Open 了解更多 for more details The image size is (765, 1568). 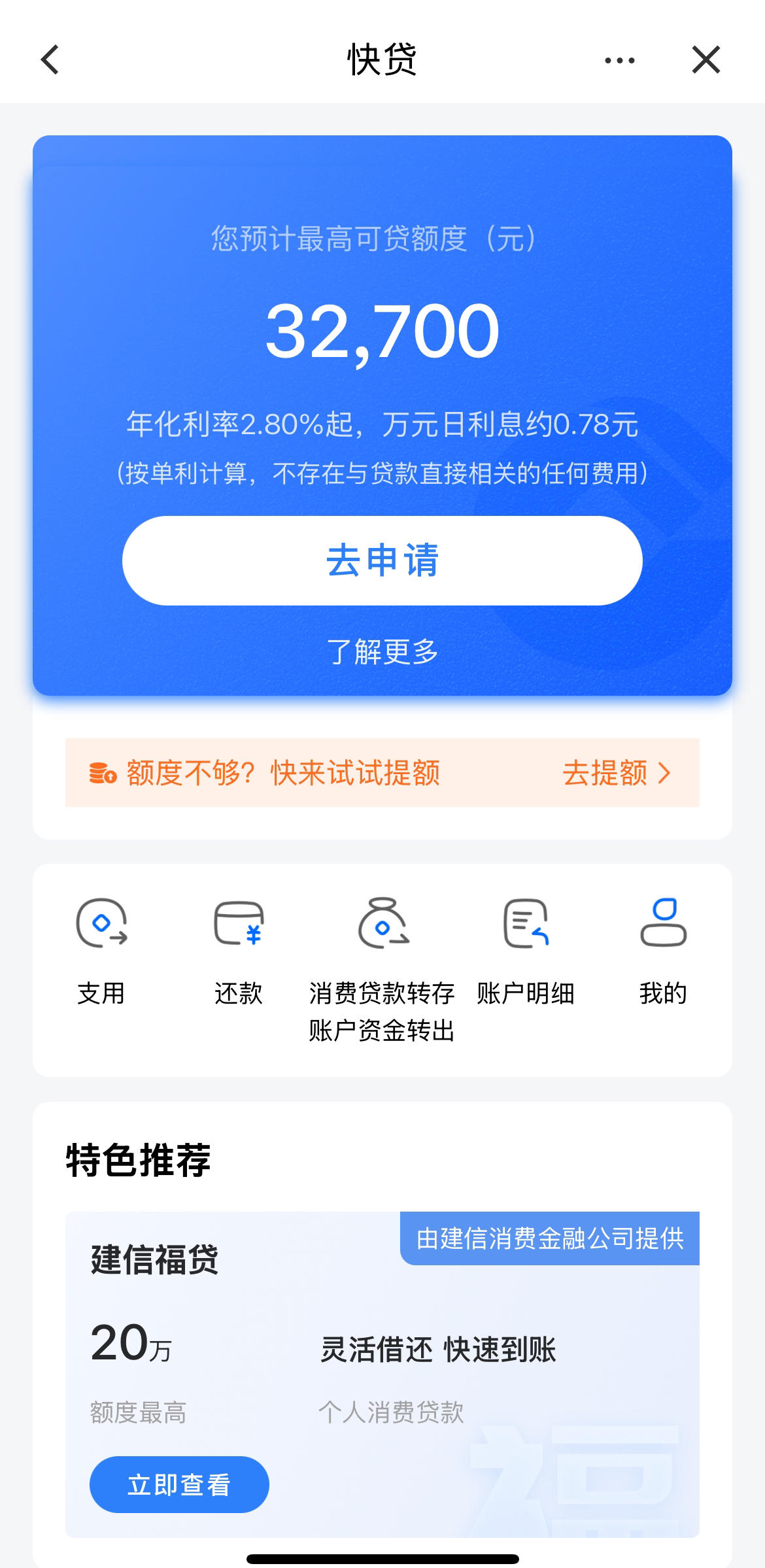coord(382,651)
